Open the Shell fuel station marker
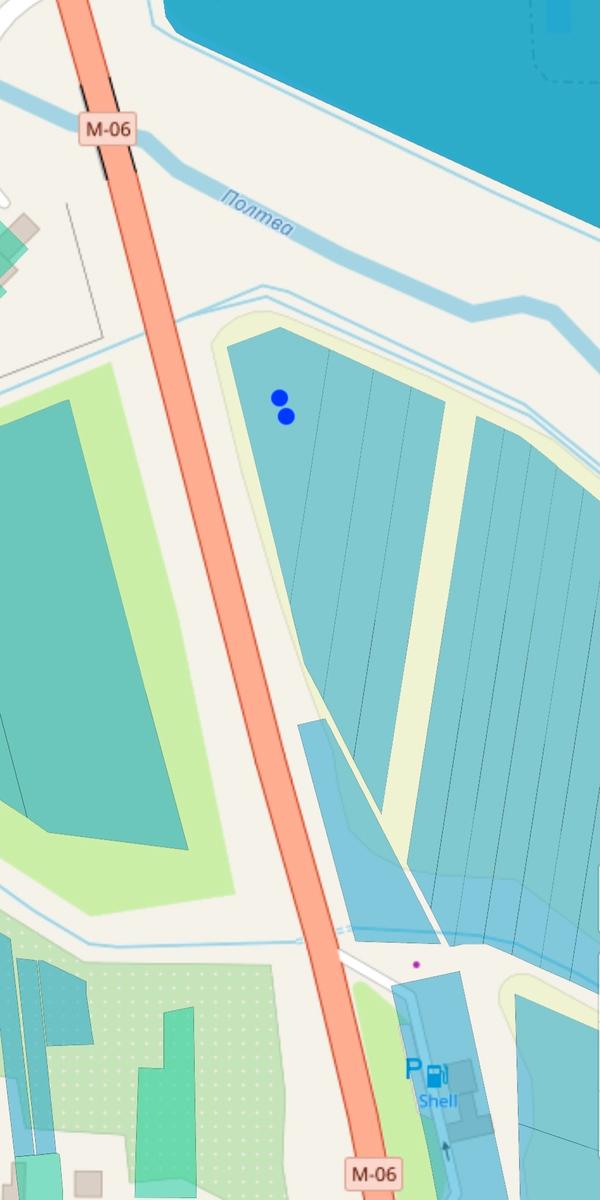The height and width of the screenshot is (1200, 600). point(435,1077)
